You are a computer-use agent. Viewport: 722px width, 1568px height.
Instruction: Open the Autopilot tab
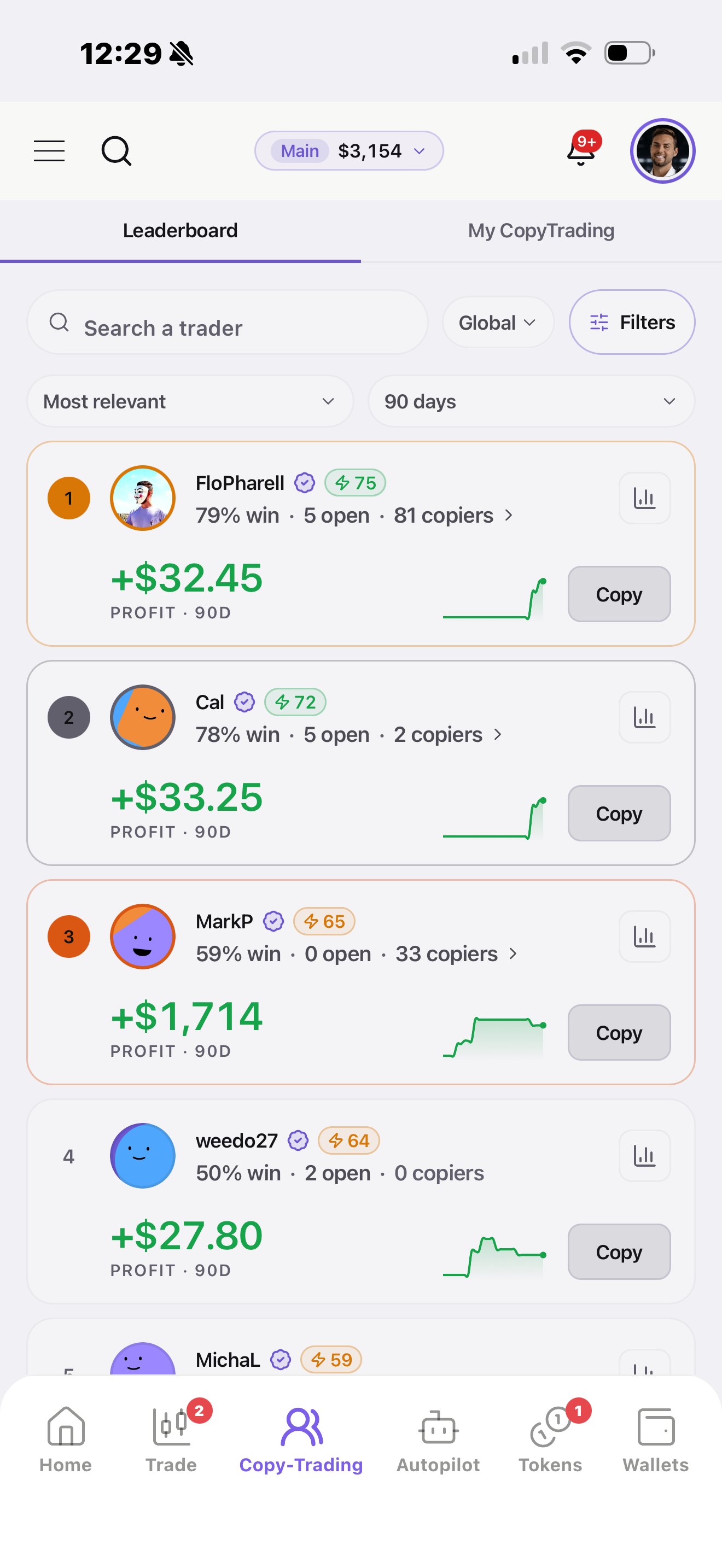438,1440
